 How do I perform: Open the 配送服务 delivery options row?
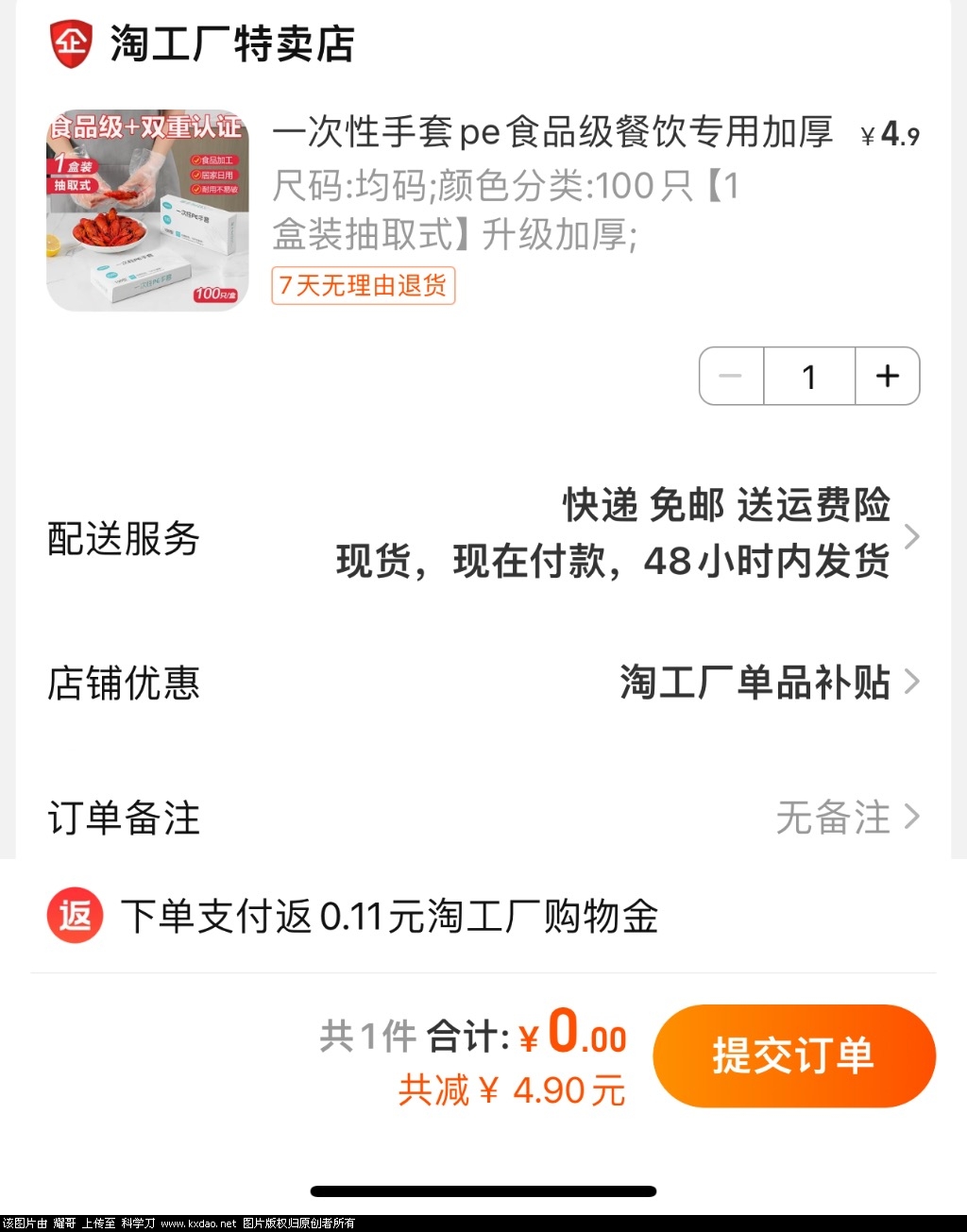pyautogui.click(x=482, y=536)
